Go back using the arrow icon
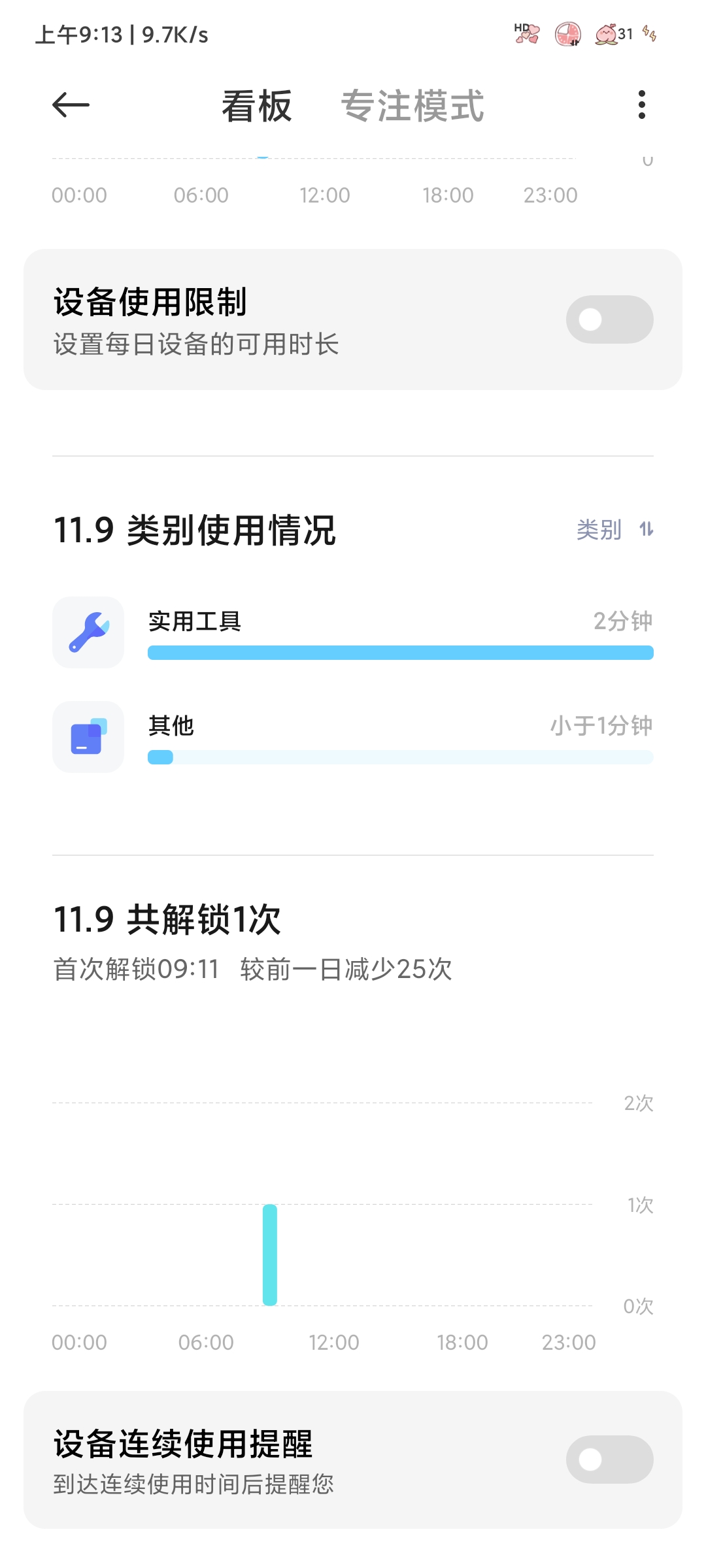Image resolution: width=706 pixels, height=1568 pixels. [x=71, y=105]
